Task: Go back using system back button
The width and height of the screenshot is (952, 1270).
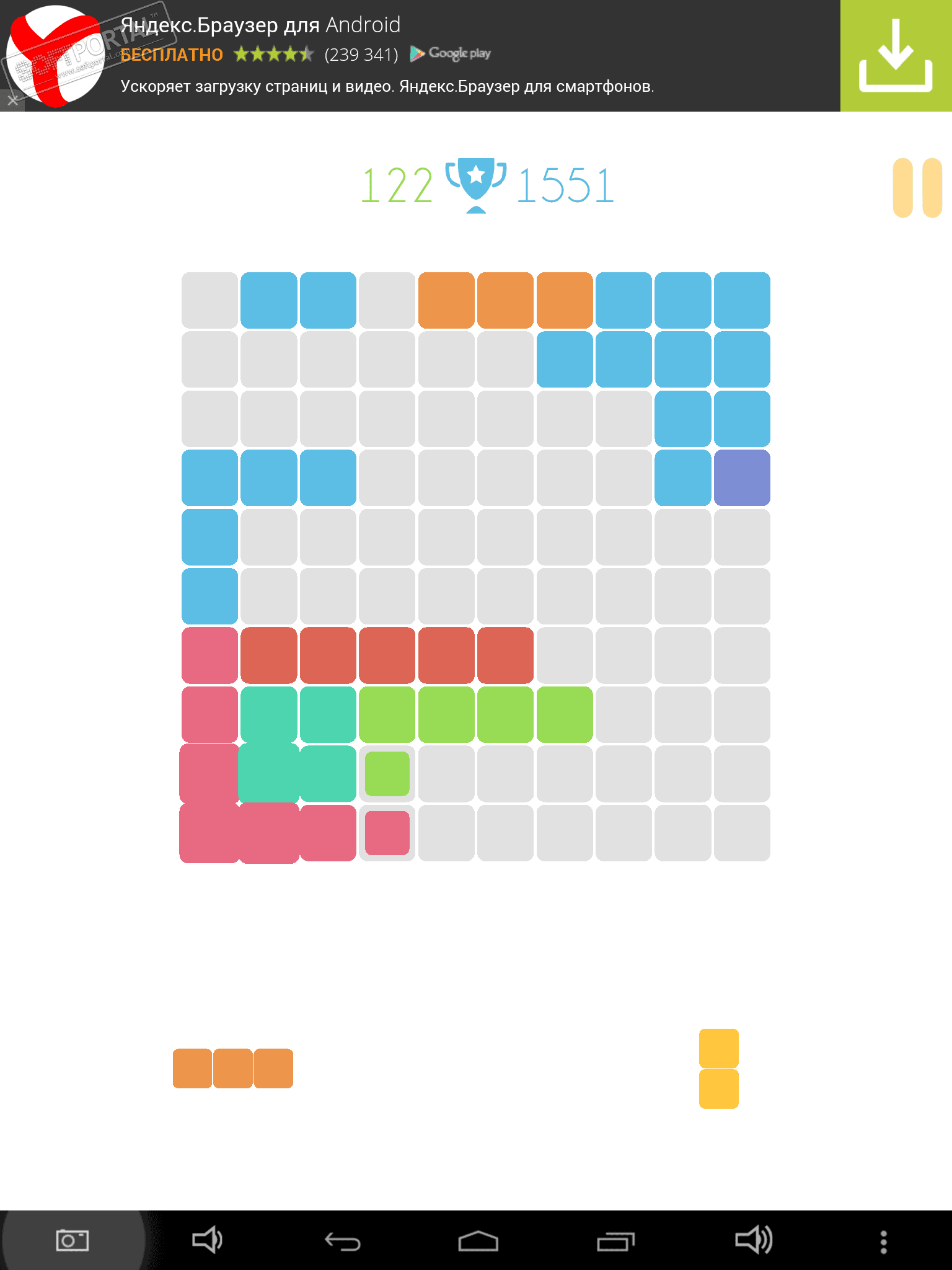Action: 343,1241
